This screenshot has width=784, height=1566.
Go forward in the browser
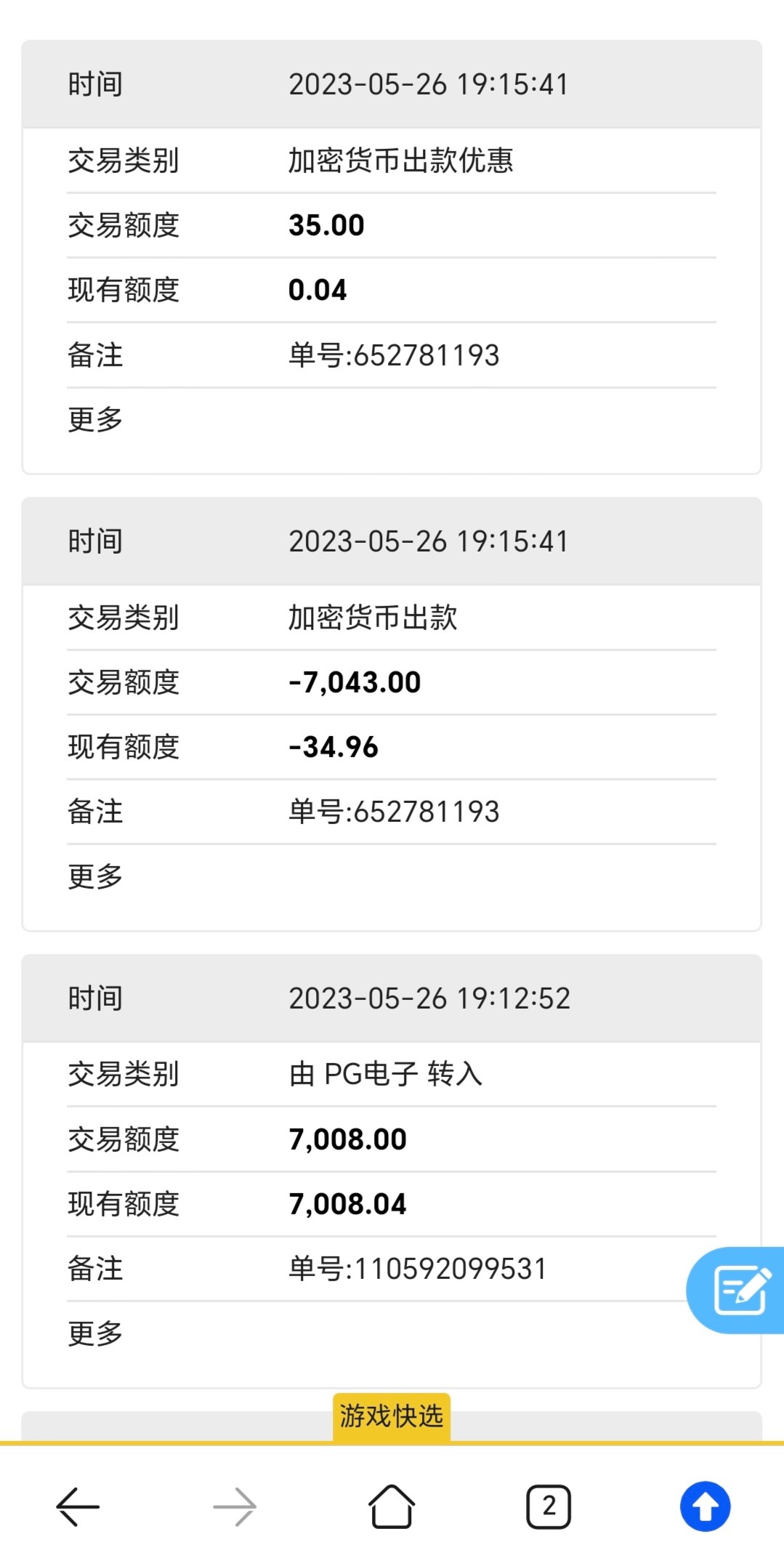tap(235, 1506)
